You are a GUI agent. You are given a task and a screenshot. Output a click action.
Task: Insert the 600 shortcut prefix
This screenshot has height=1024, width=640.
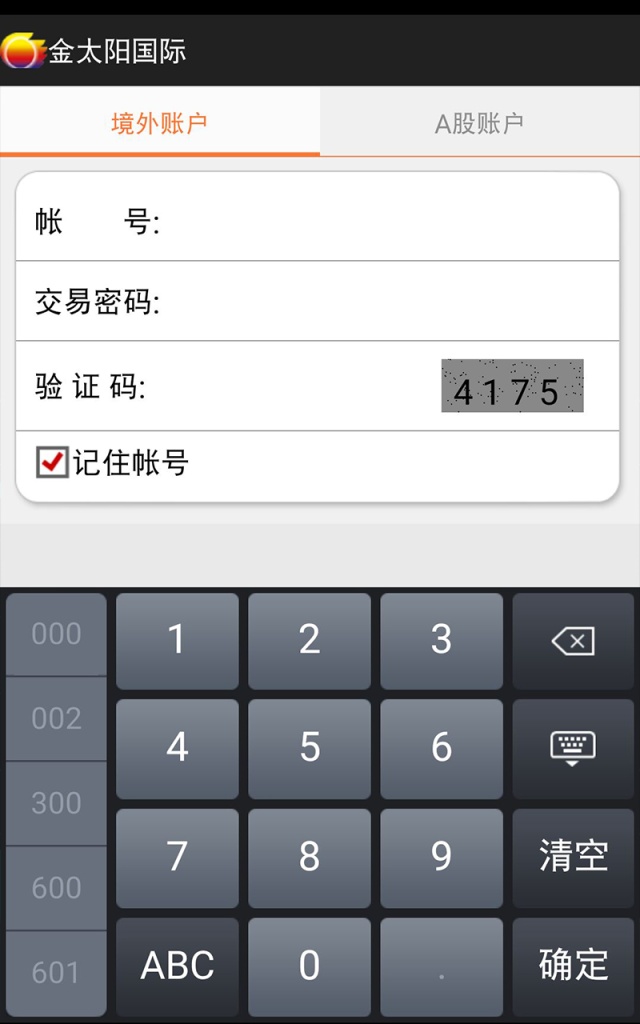point(56,887)
